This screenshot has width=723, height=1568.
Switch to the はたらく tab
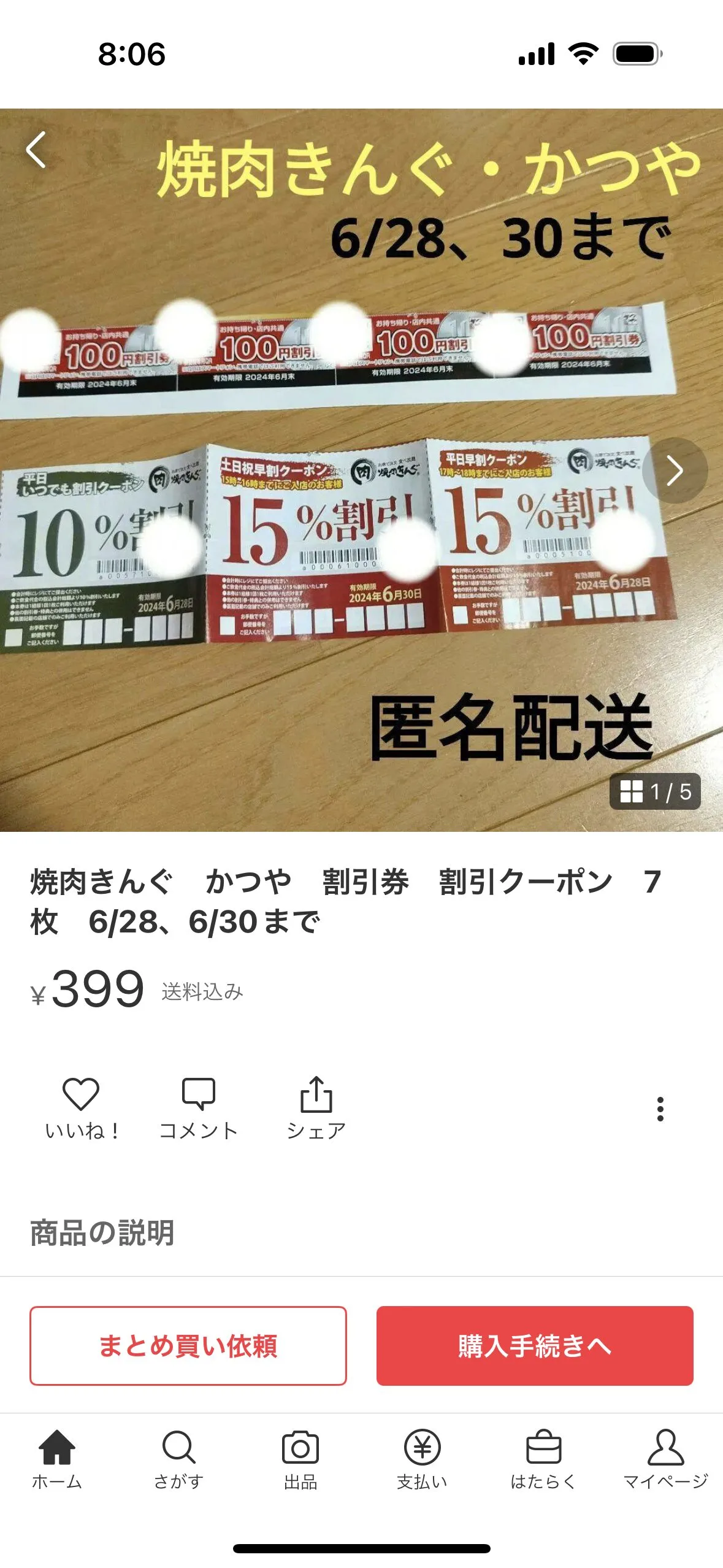pyautogui.click(x=543, y=1459)
